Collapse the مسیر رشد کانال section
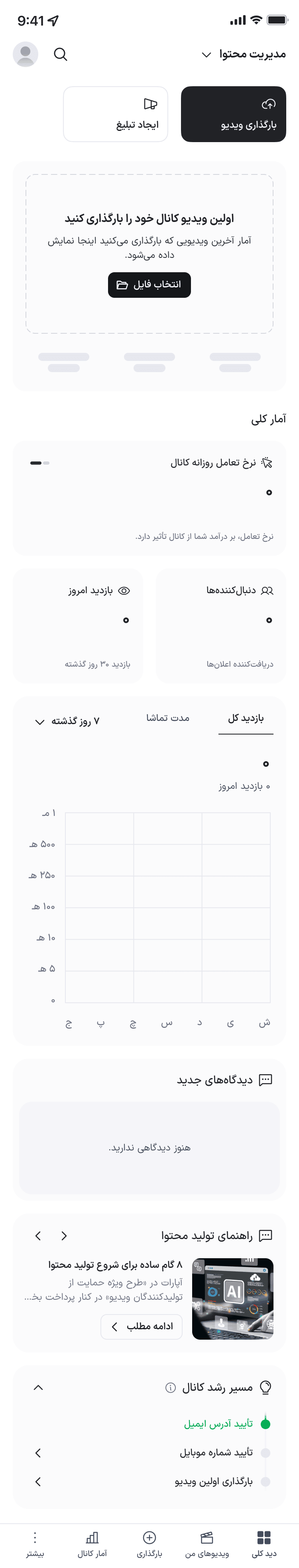The image size is (299, 1568). tap(38, 1387)
